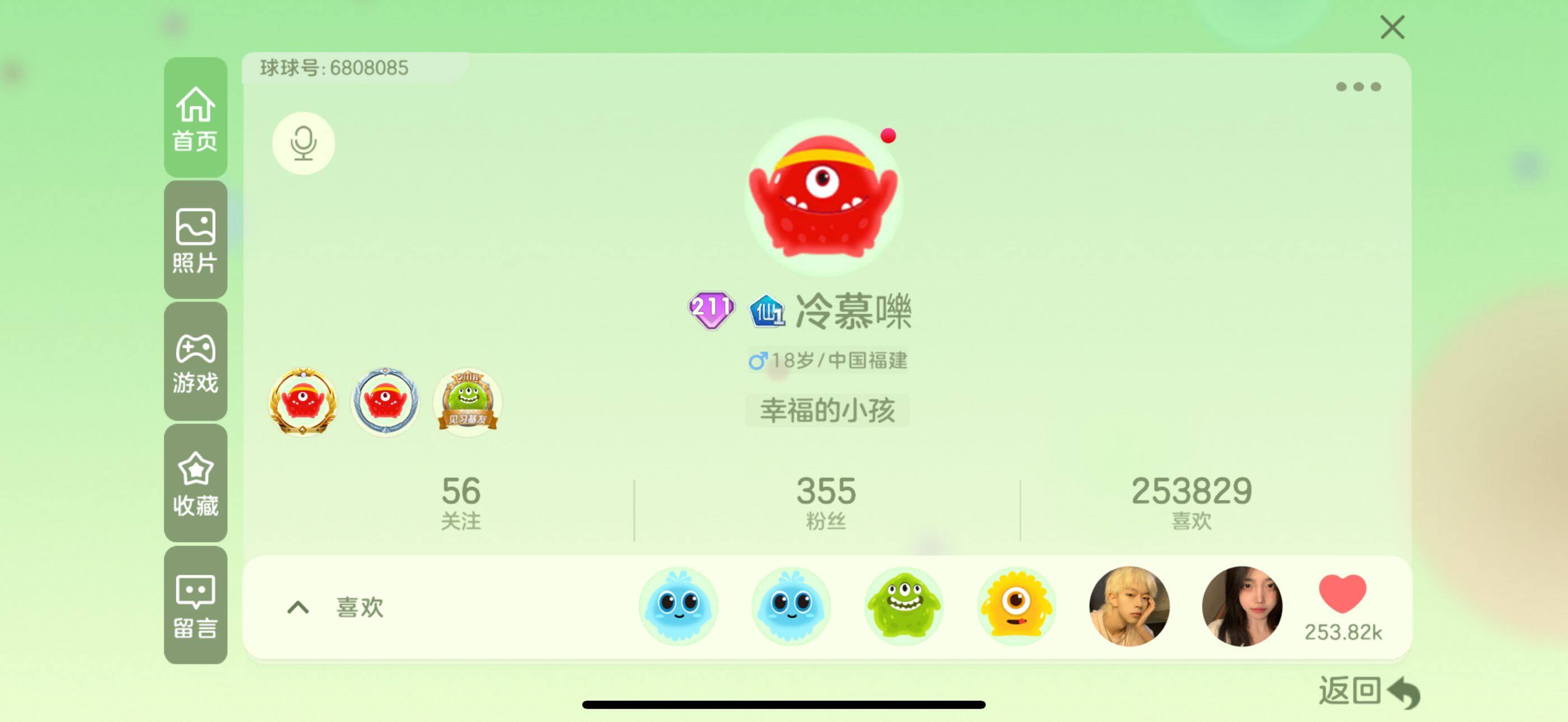Tap the microphone voice button
This screenshot has height=722, width=1568.
(x=303, y=143)
